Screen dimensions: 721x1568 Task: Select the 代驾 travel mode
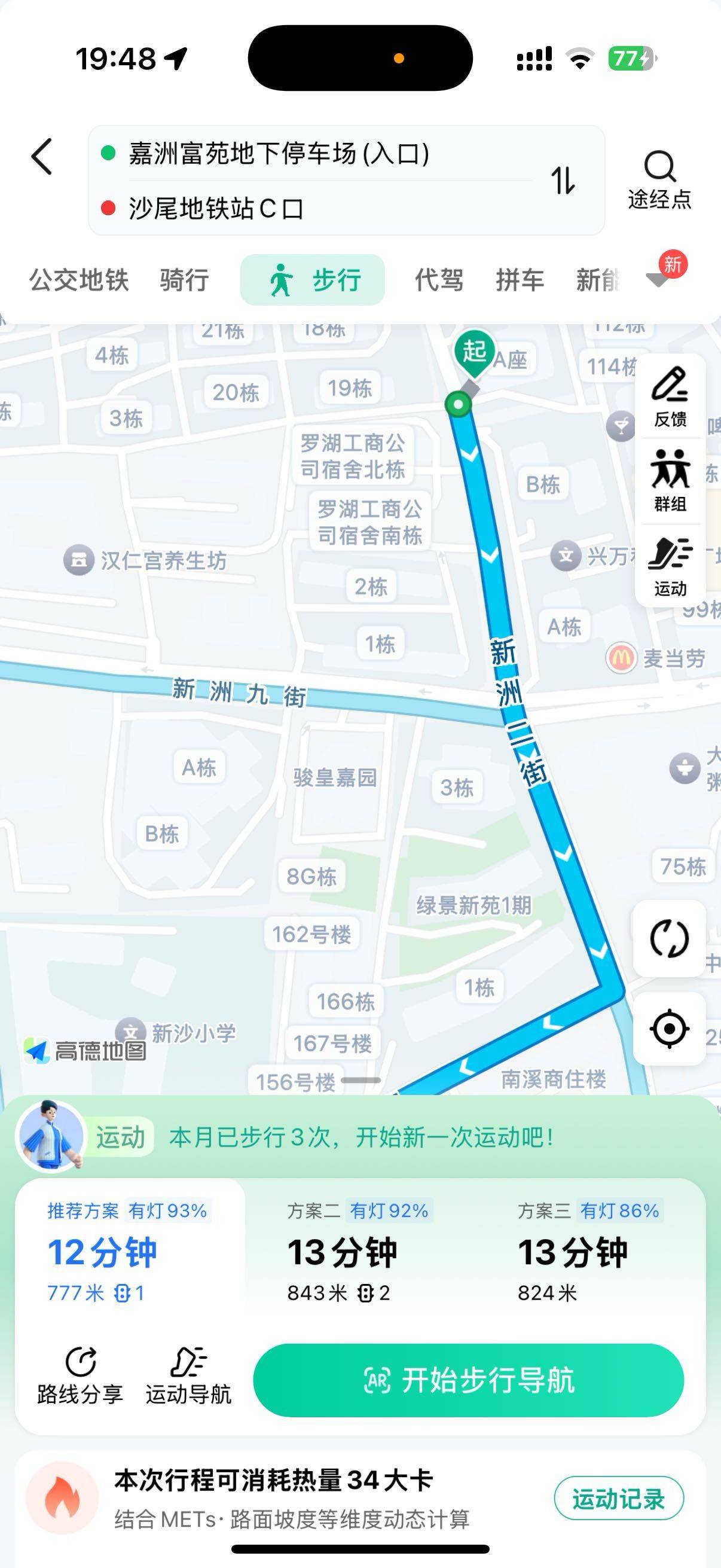coord(439,280)
